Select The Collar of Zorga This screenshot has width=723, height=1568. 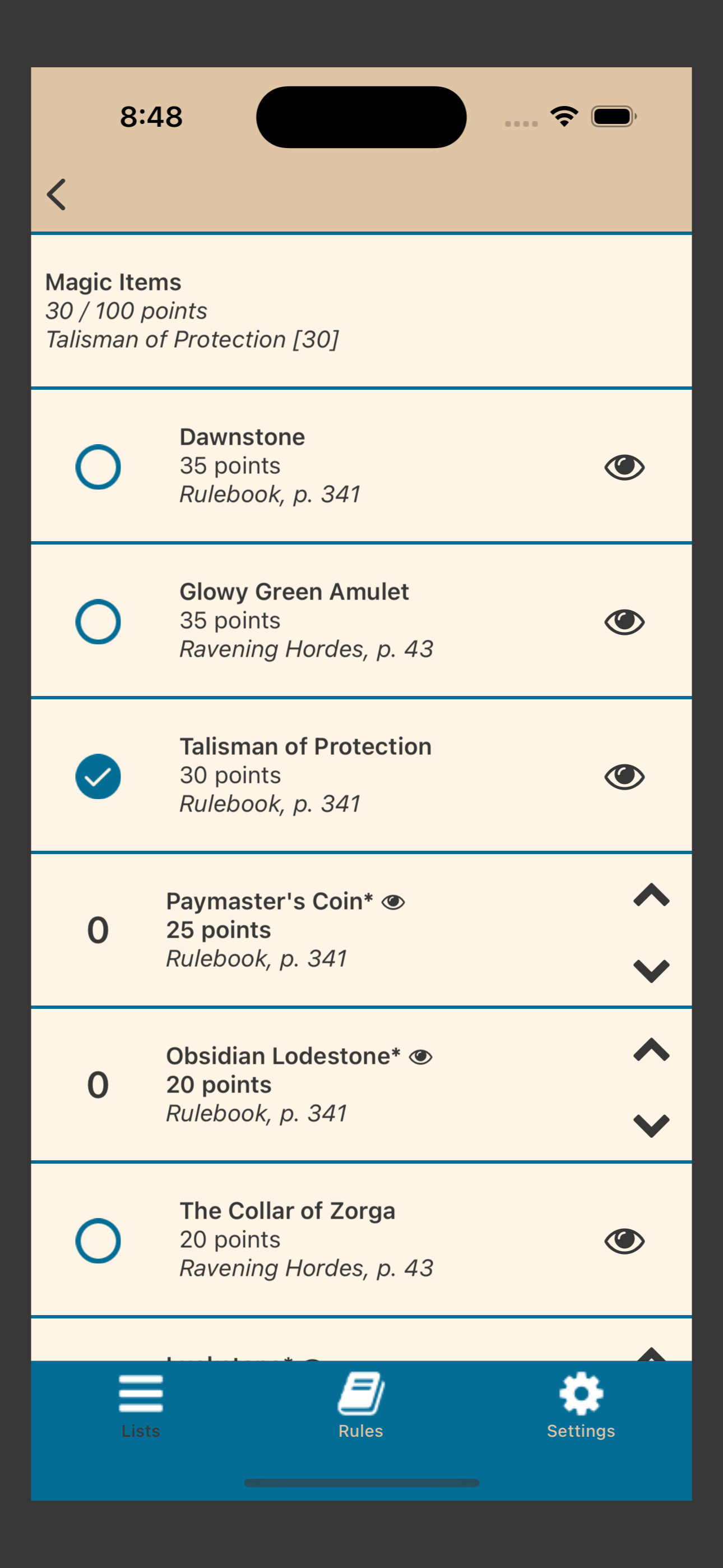pyautogui.click(x=98, y=1240)
